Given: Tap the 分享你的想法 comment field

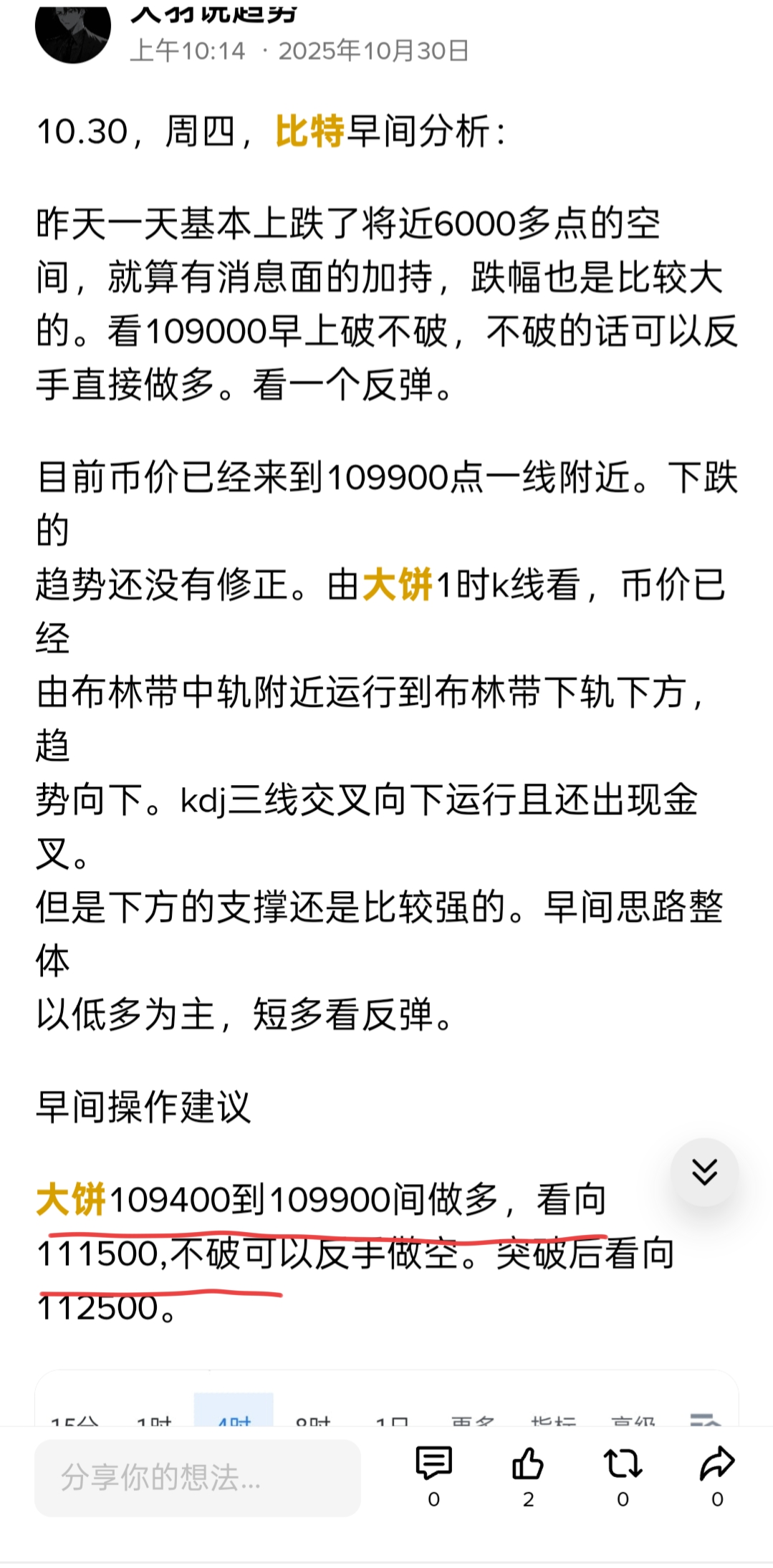Looking at the screenshot, I should pos(197,1477).
